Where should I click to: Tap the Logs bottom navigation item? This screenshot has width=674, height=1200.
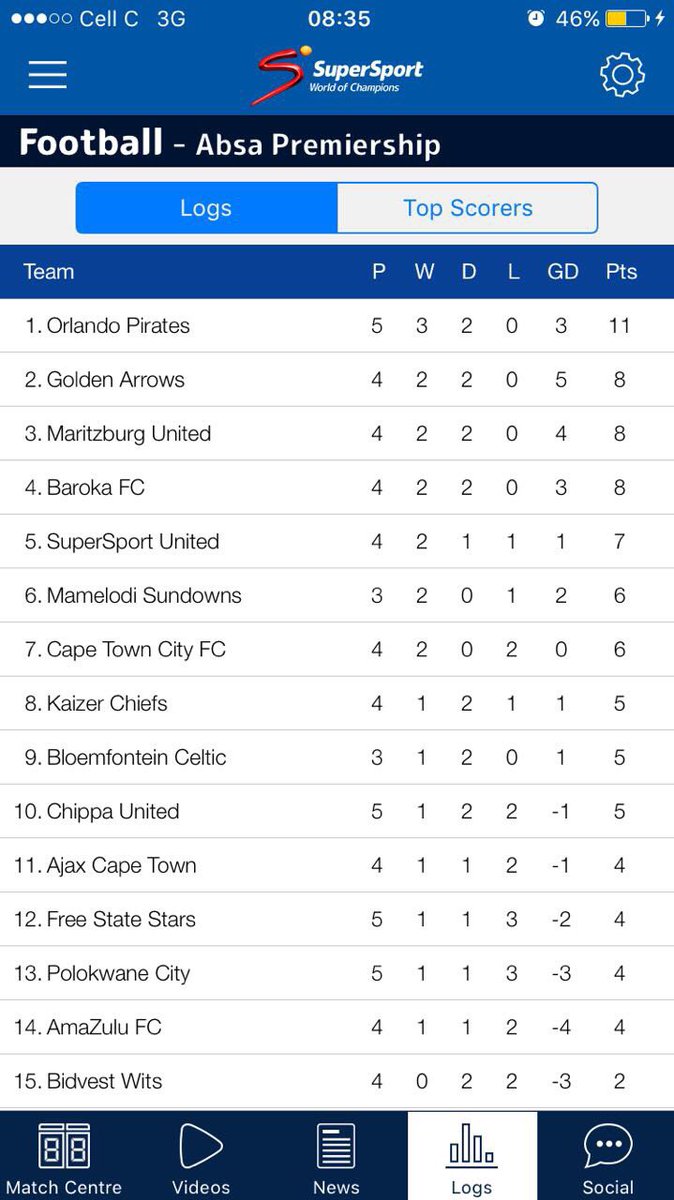471,1156
